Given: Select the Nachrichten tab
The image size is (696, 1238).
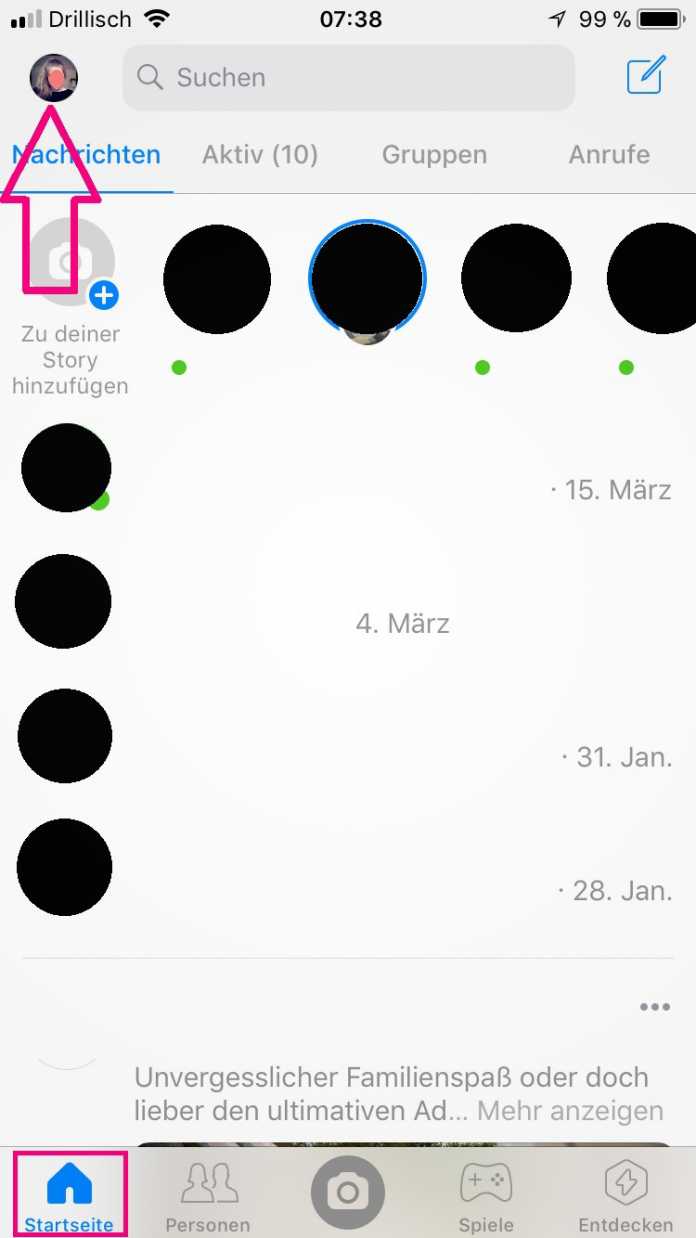Looking at the screenshot, I should (87, 155).
